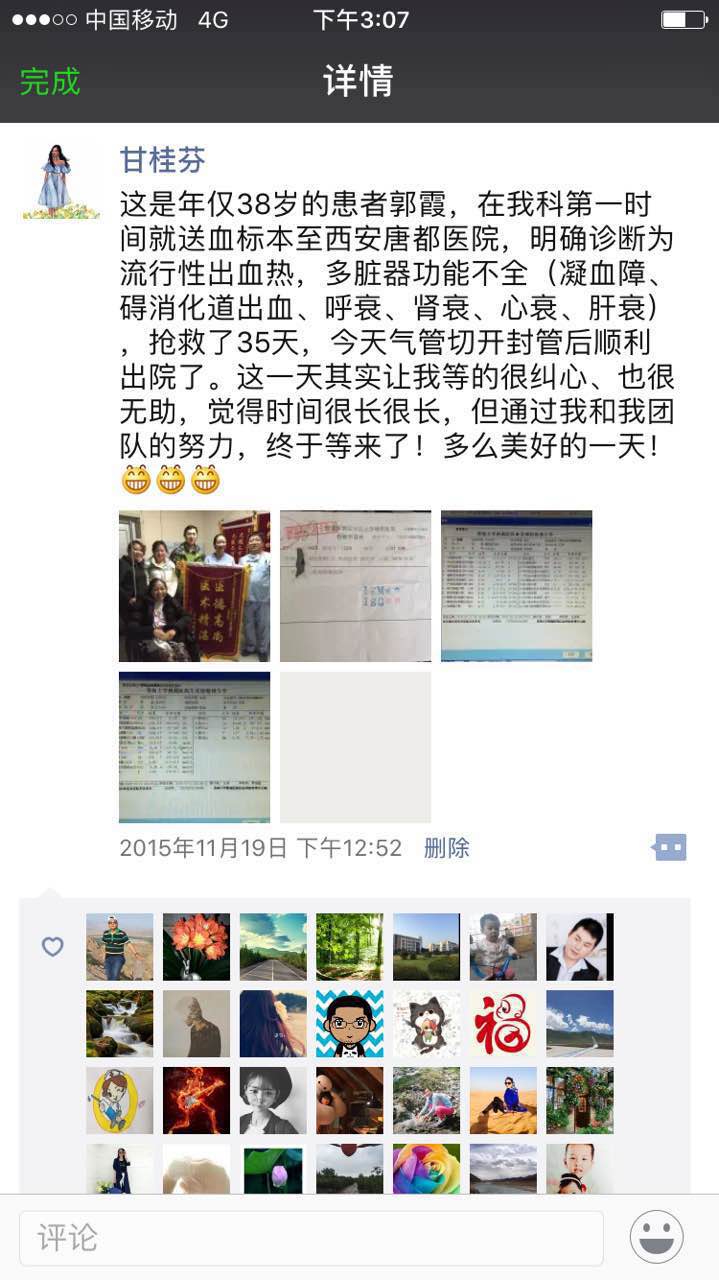Open liker with orange flower avatar
Viewport: 719px width, 1280px height.
tap(196, 946)
